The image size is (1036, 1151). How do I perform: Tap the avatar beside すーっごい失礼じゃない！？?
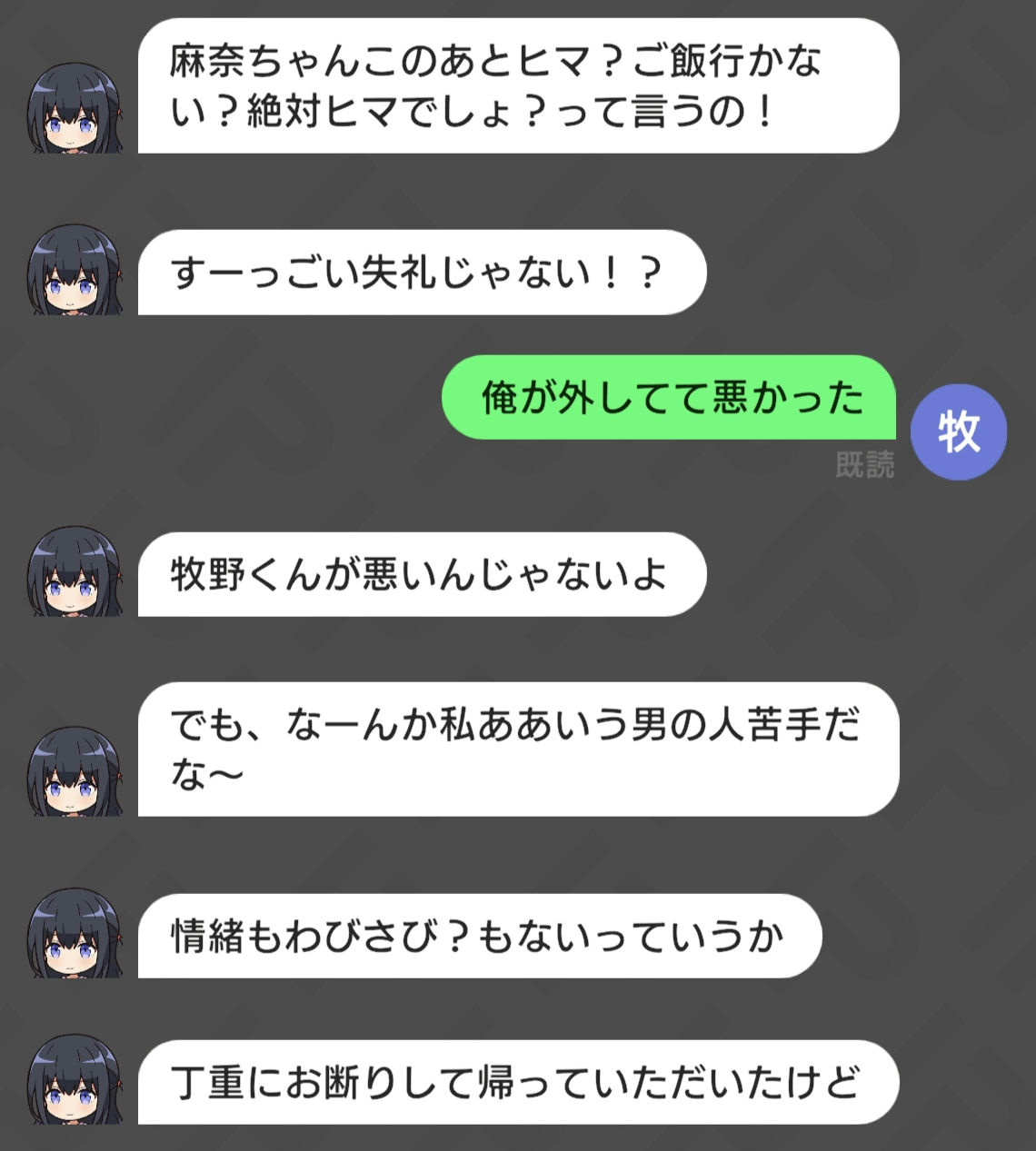click(x=75, y=271)
